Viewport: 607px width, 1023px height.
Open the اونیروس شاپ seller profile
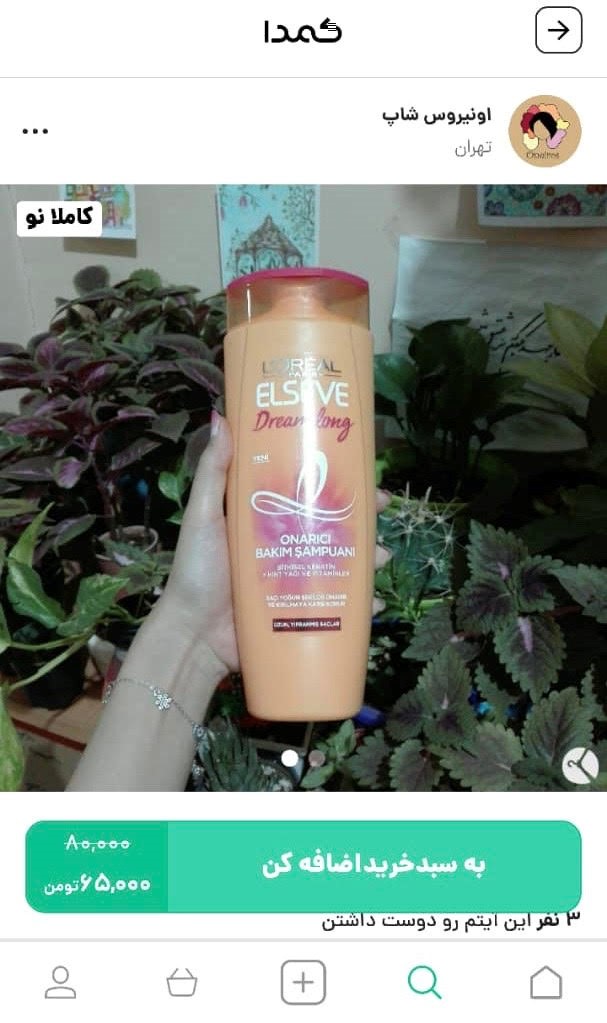(437, 116)
